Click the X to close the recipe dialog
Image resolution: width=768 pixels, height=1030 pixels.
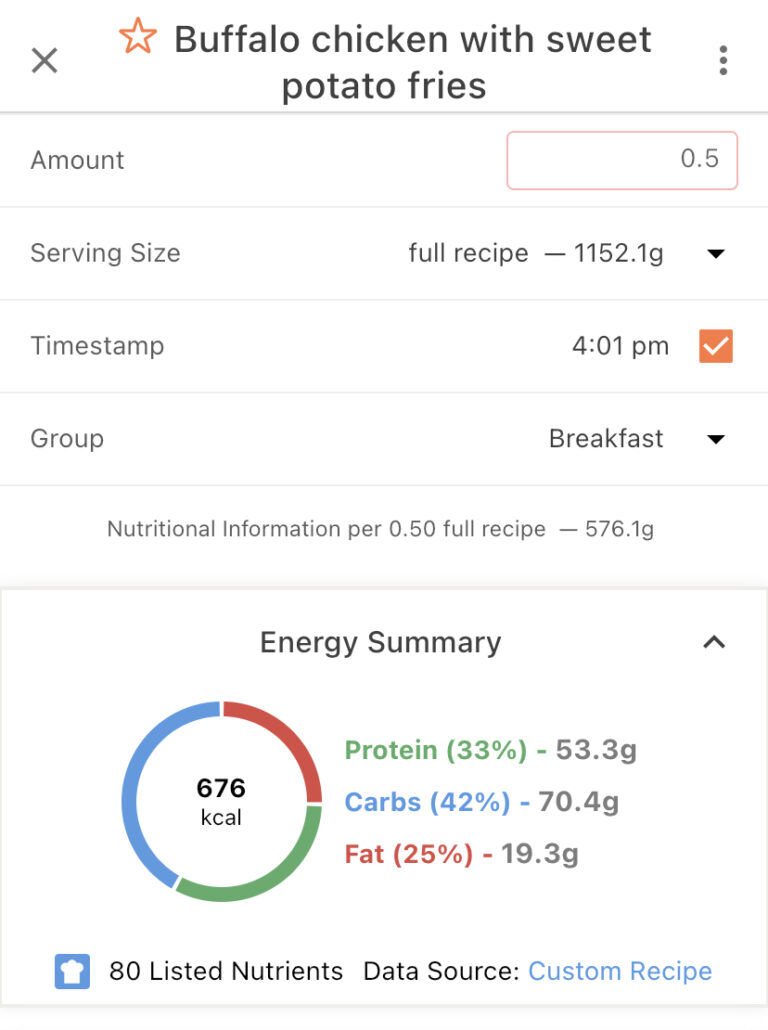pos(44,60)
